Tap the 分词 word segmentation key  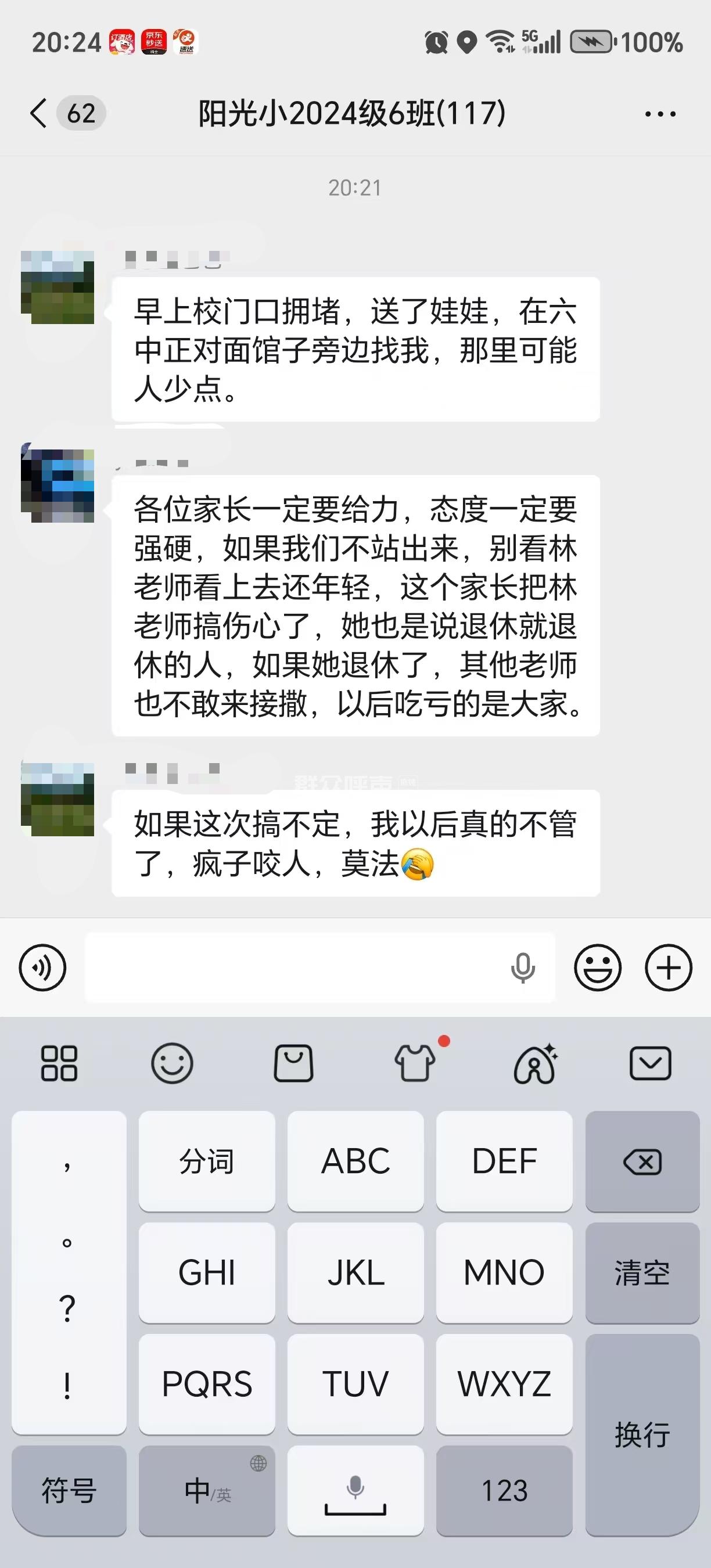pyautogui.click(x=207, y=1161)
